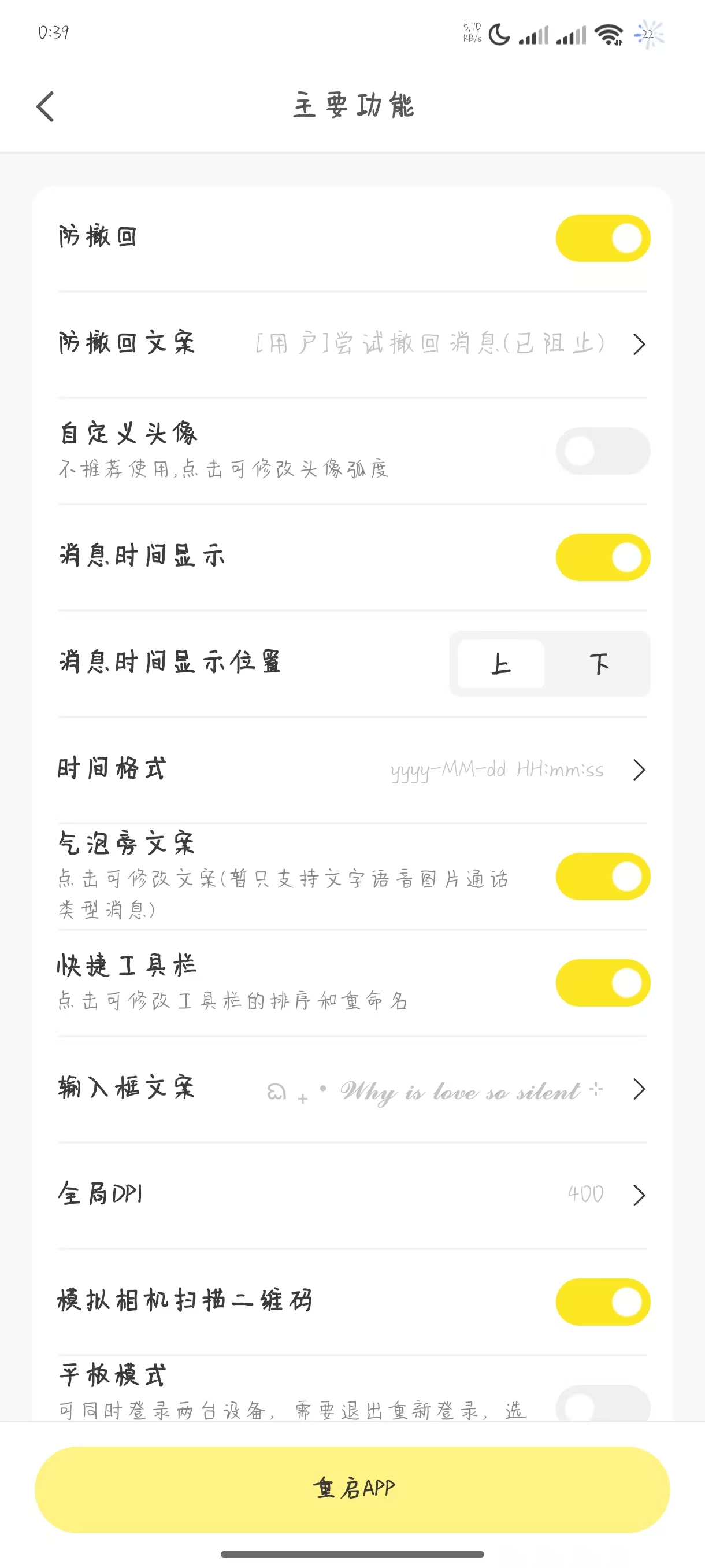Go back using the top-left arrow
This screenshot has width=705, height=1568.
point(46,106)
